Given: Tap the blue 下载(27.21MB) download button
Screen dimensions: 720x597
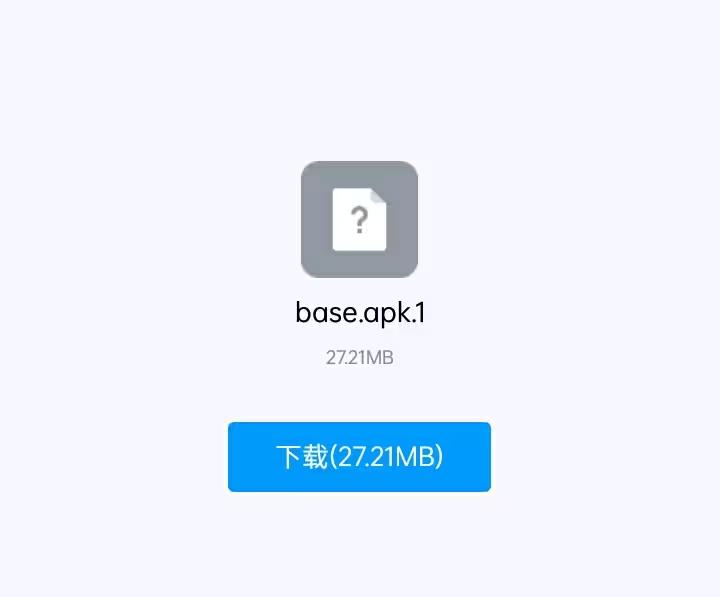Looking at the screenshot, I should tap(359, 457).
